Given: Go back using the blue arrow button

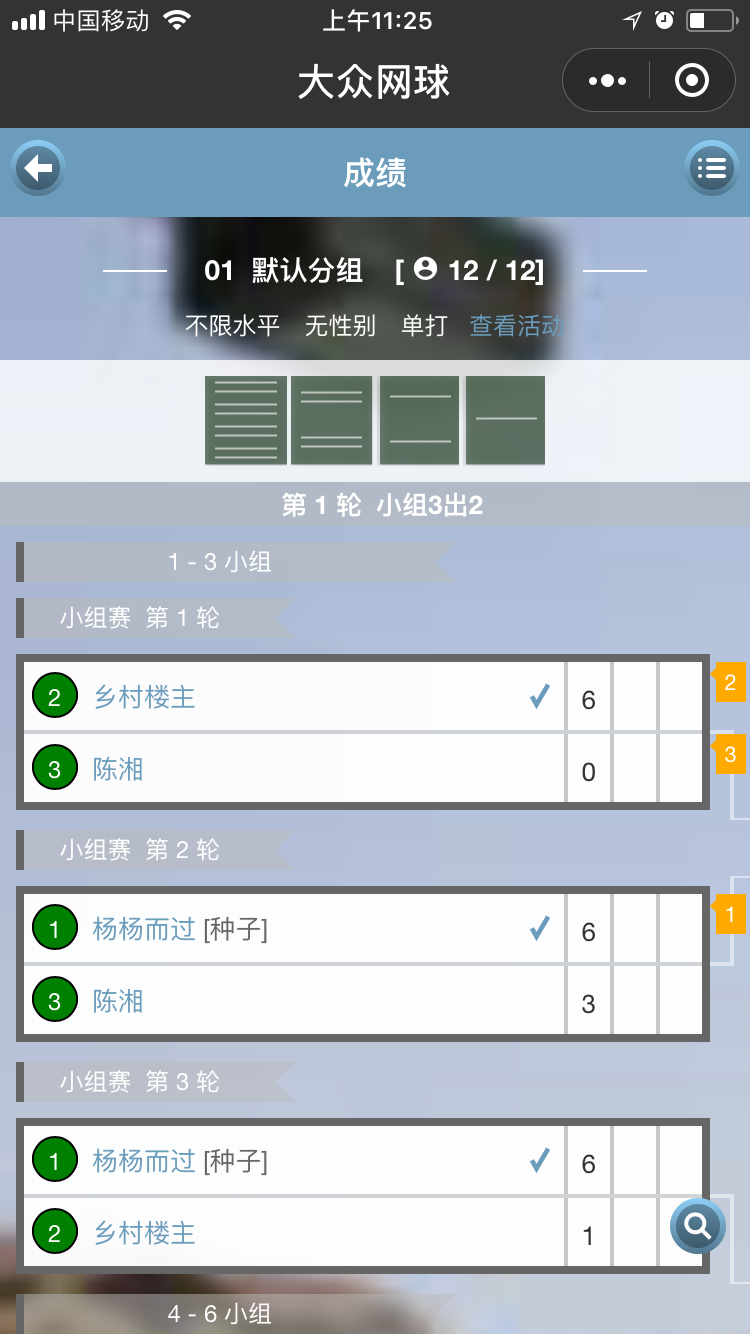Looking at the screenshot, I should [x=38, y=168].
